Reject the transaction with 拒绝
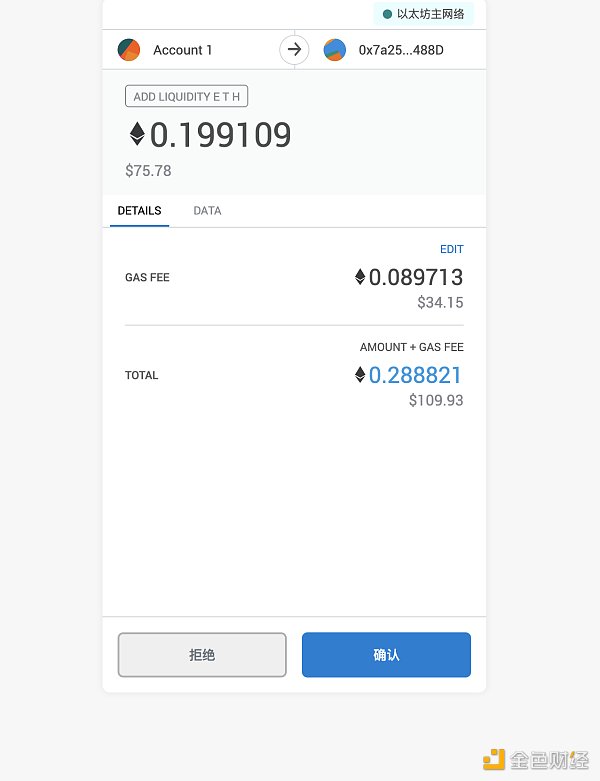This screenshot has height=781, width=600. (202, 655)
